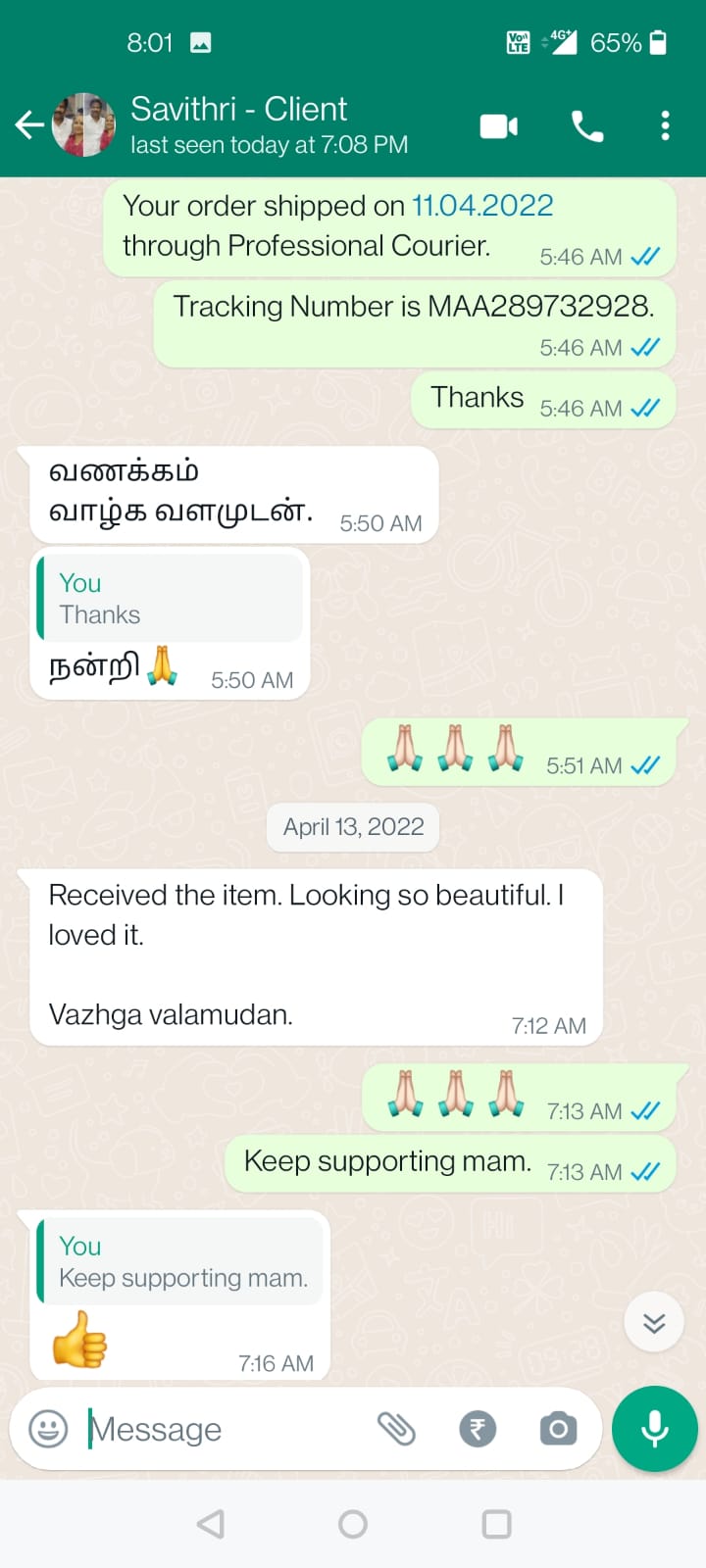The height and width of the screenshot is (1568, 706).
Task: Open the emoji picker
Action: tap(48, 1429)
